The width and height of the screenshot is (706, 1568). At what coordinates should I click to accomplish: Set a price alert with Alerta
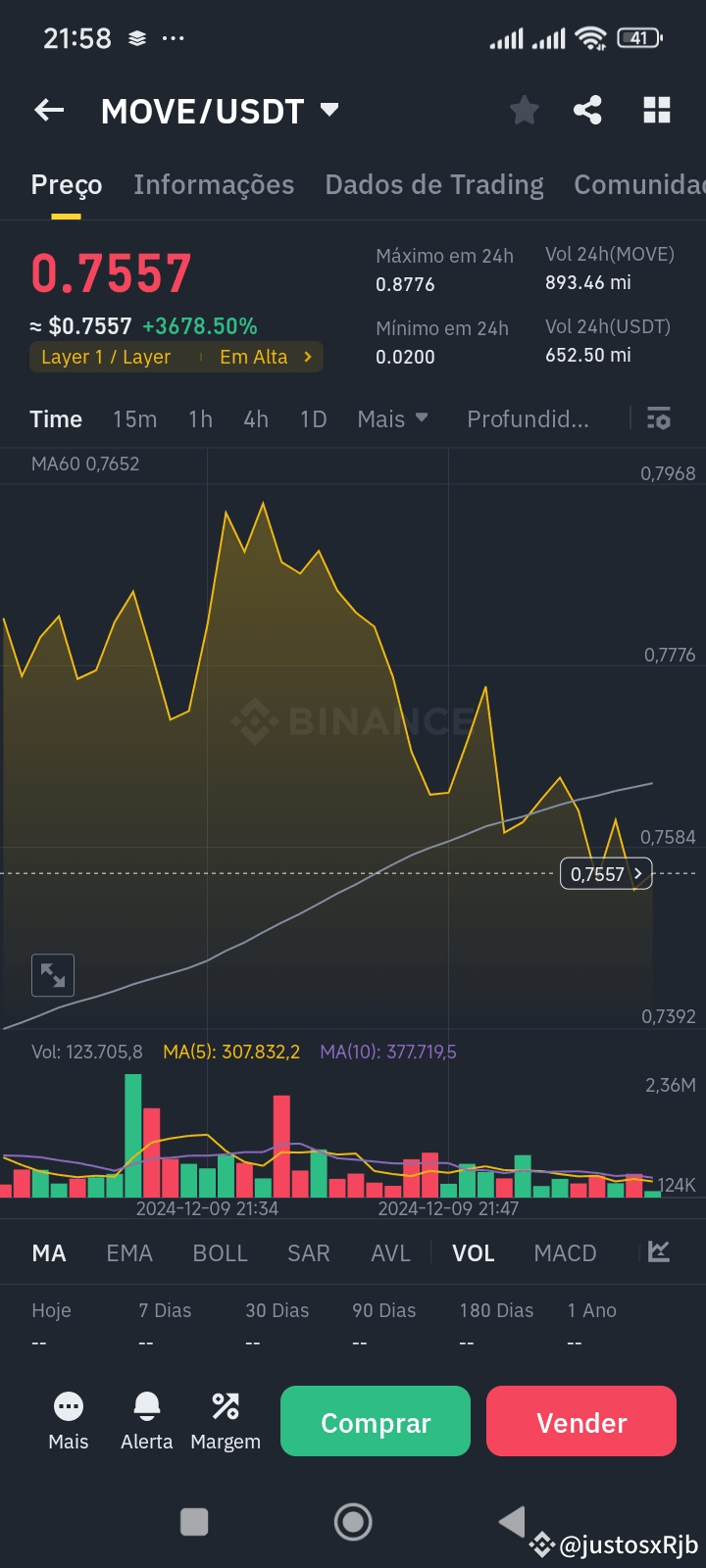pyautogui.click(x=147, y=1421)
